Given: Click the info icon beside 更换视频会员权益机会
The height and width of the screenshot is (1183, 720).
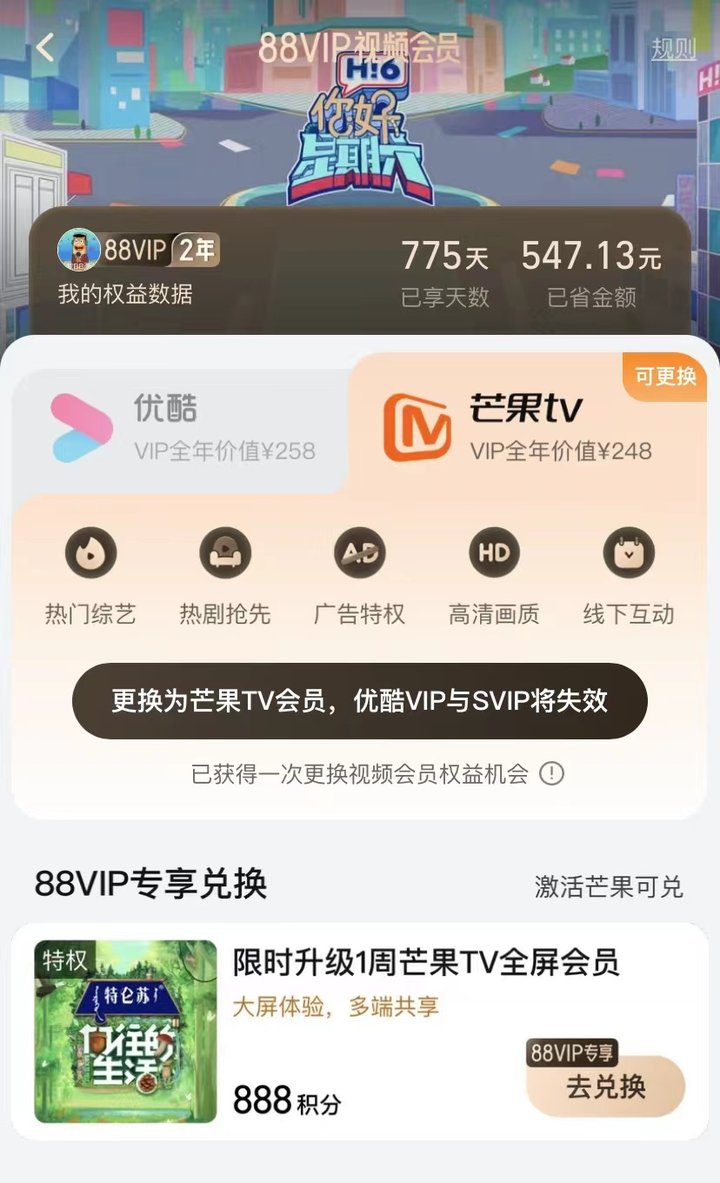Looking at the screenshot, I should click(554, 774).
